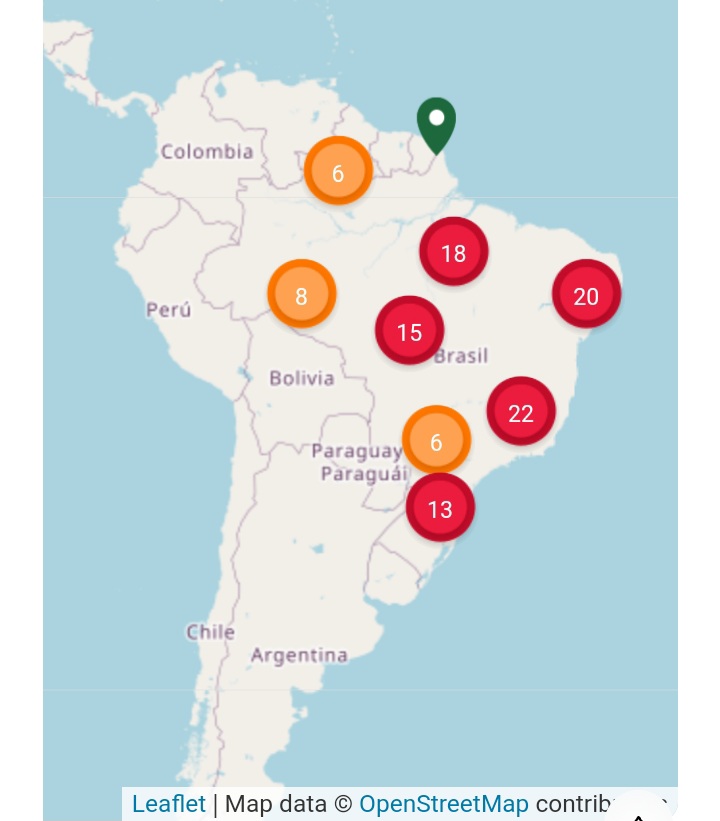The height and width of the screenshot is (821, 720).
Task: Tap the red cluster numbered 15
Action: (409, 331)
